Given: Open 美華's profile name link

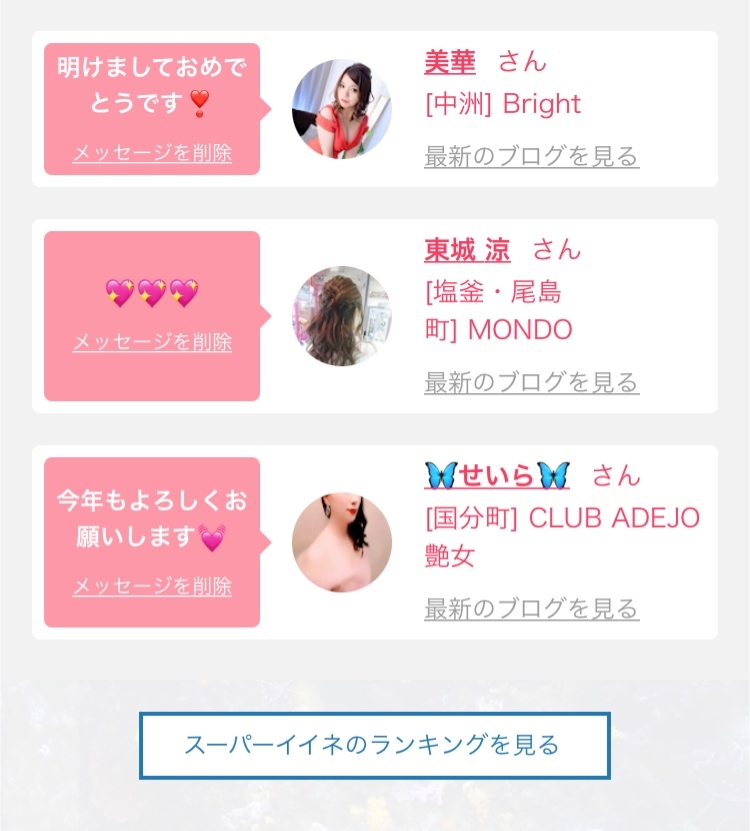Looking at the screenshot, I should 449,63.
